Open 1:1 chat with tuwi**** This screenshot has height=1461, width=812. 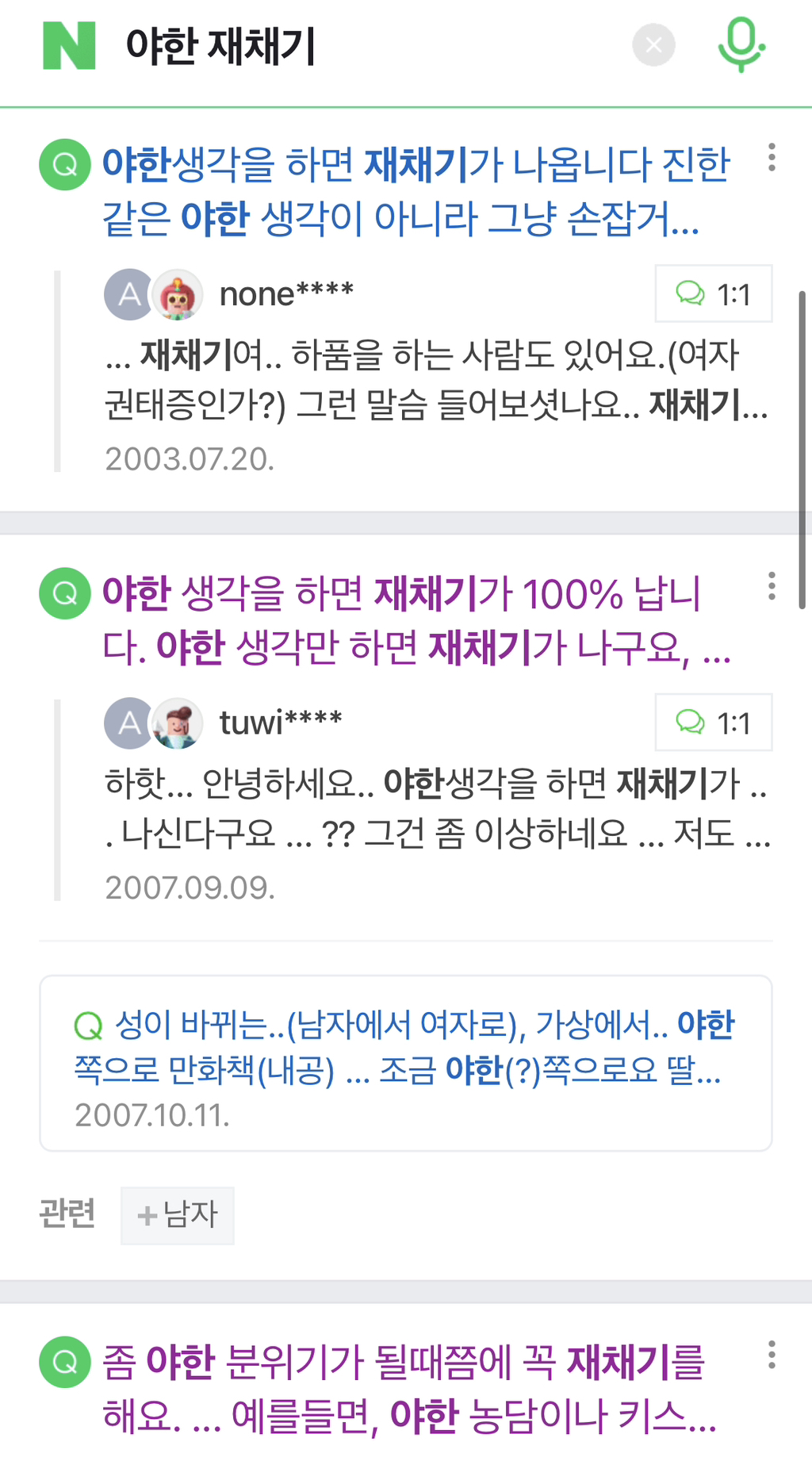pos(713,723)
